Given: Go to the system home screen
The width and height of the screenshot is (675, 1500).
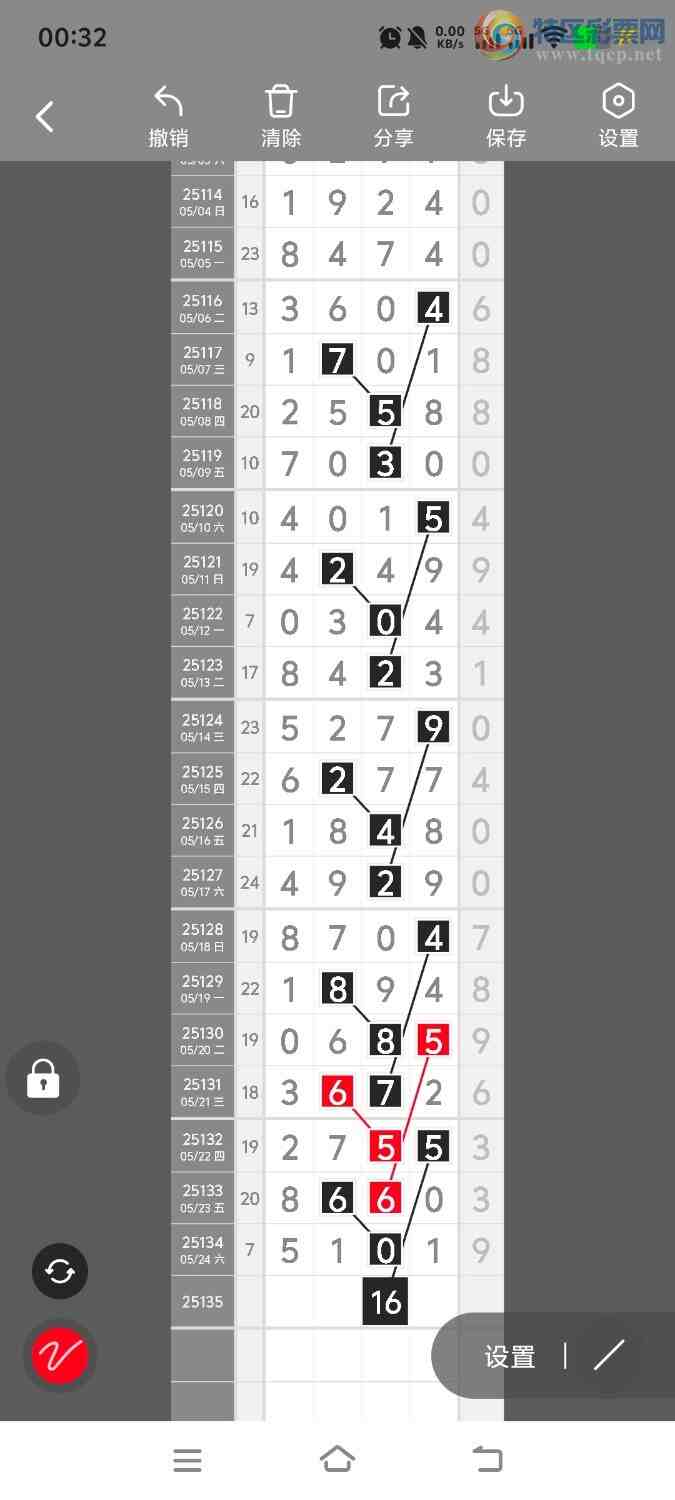Looking at the screenshot, I should pos(337,1460).
